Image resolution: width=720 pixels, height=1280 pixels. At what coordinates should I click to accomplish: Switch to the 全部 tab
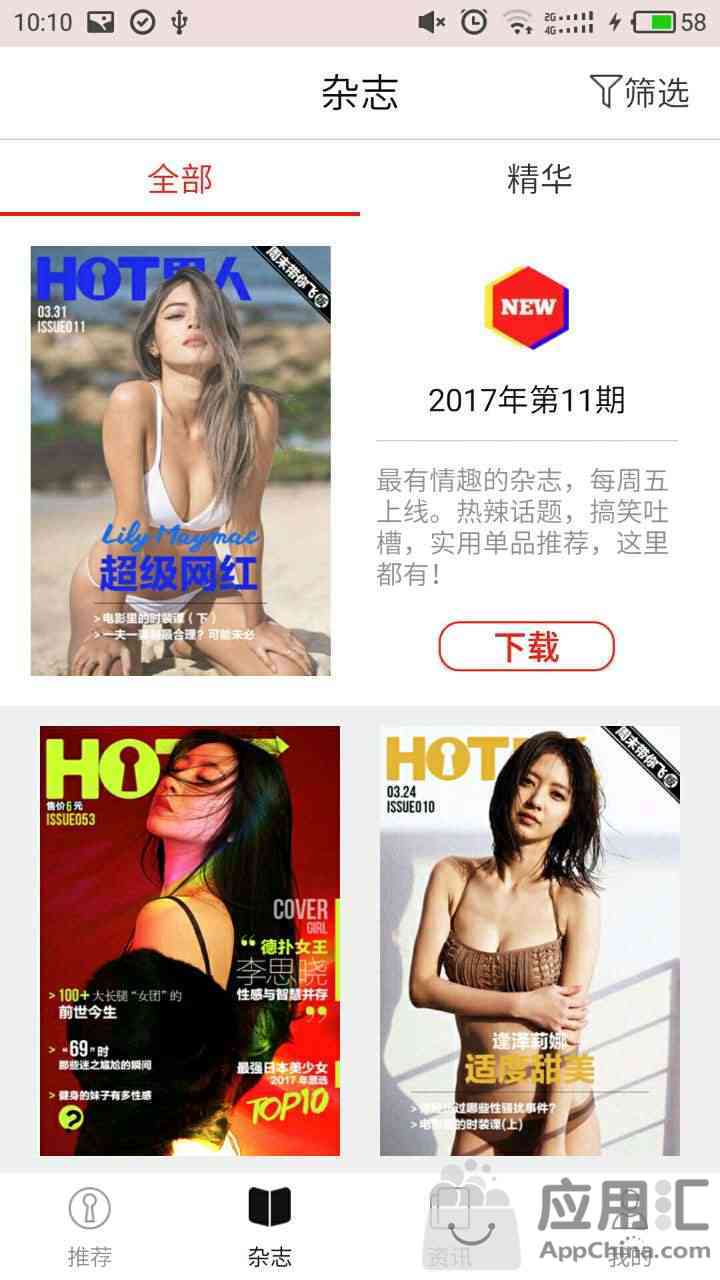[x=180, y=180]
